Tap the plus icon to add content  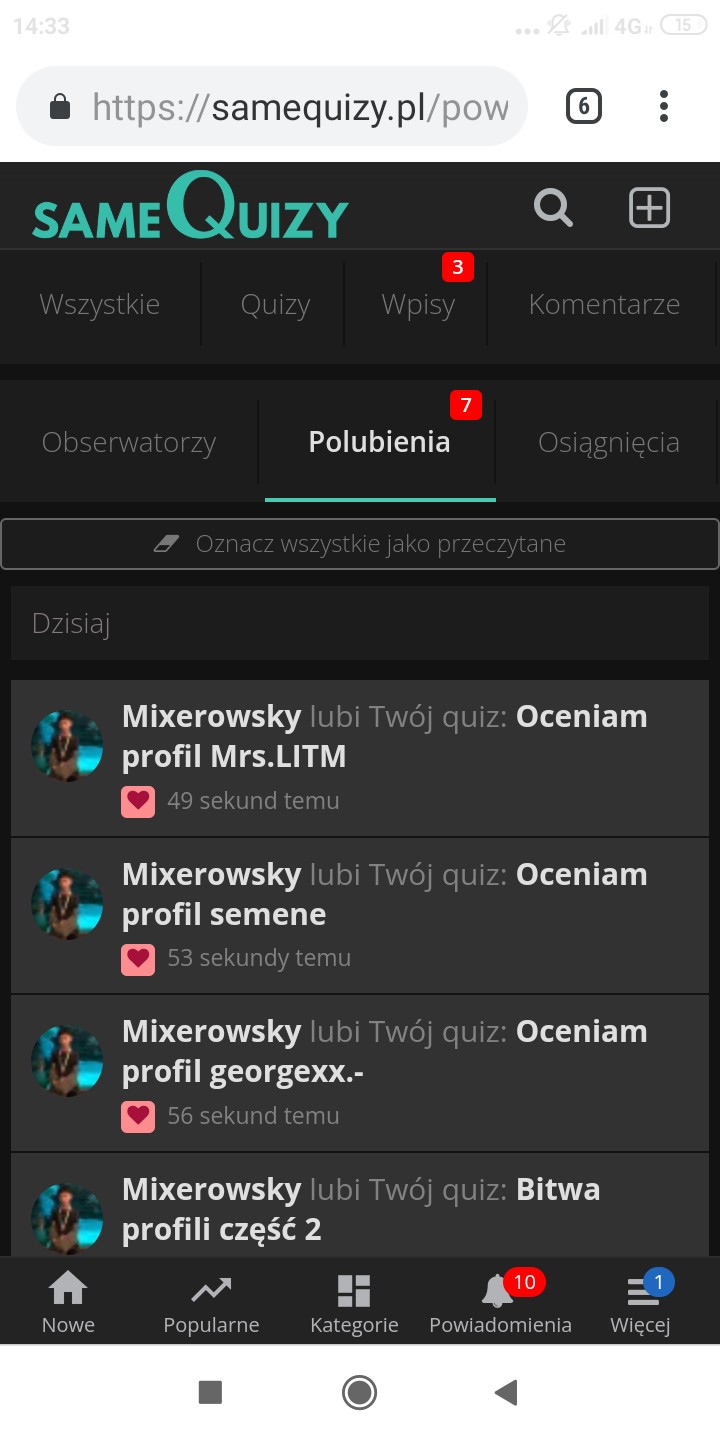[x=649, y=208]
